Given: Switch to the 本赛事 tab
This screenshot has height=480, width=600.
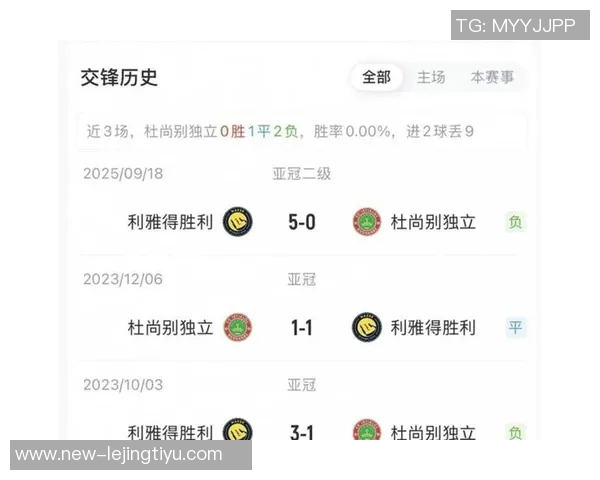Looking at the screenshot, I should (x=491, y=77).
